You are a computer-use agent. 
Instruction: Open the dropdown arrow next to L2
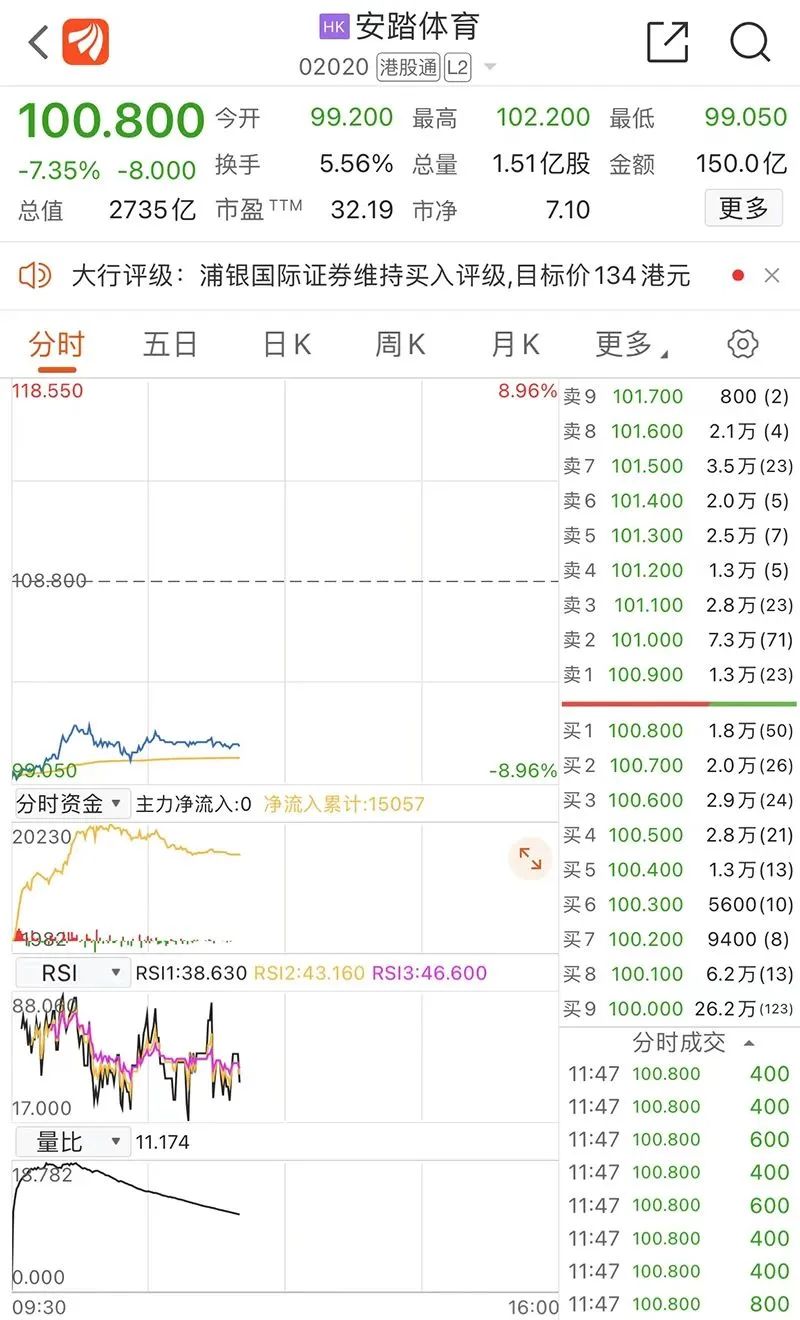[x=490, y=68]
